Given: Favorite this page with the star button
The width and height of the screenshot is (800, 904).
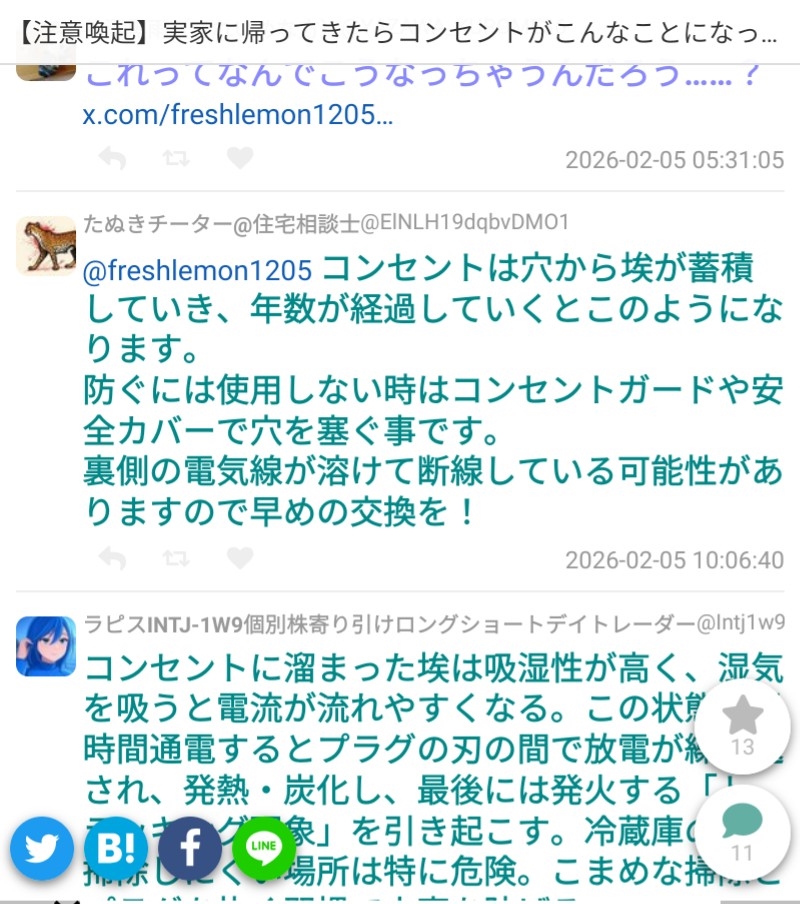Looking at the screenshot, I should click(742, 725).
